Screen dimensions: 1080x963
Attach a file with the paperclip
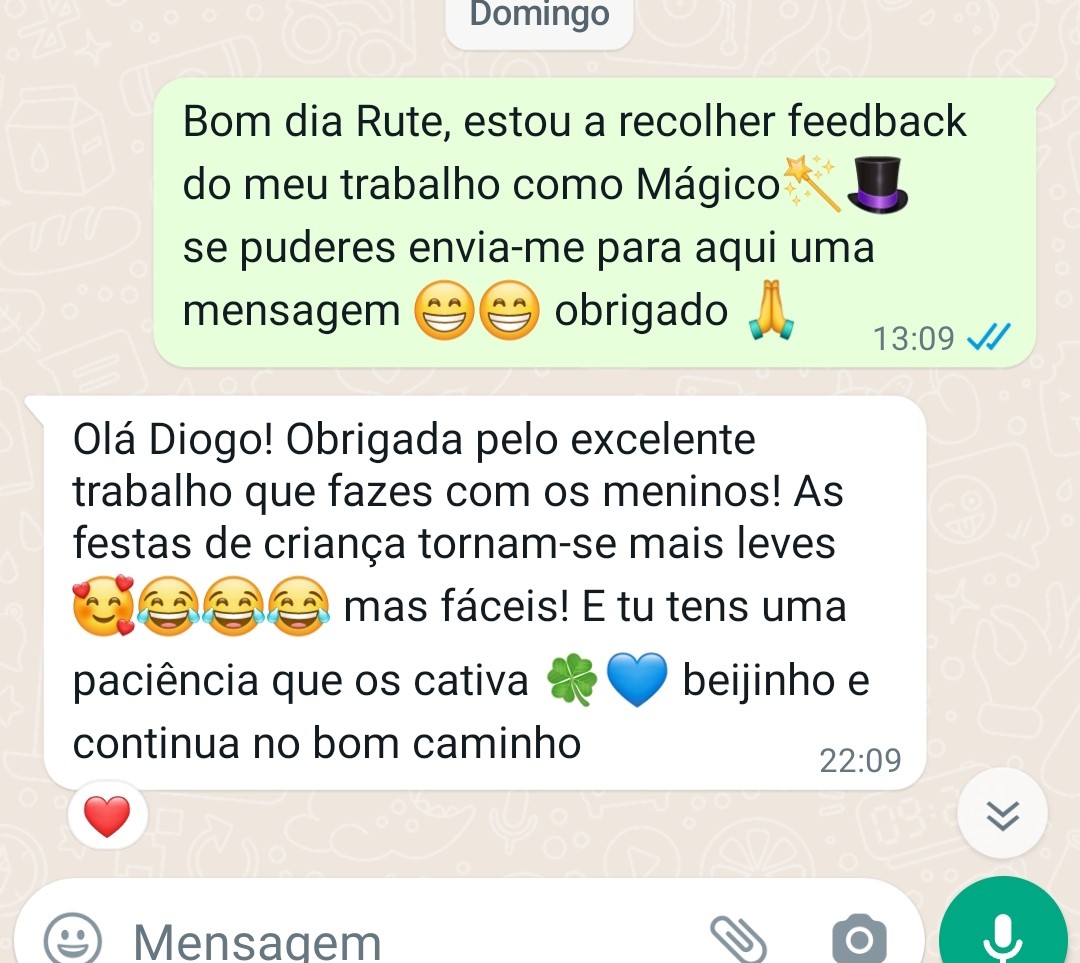738,938
